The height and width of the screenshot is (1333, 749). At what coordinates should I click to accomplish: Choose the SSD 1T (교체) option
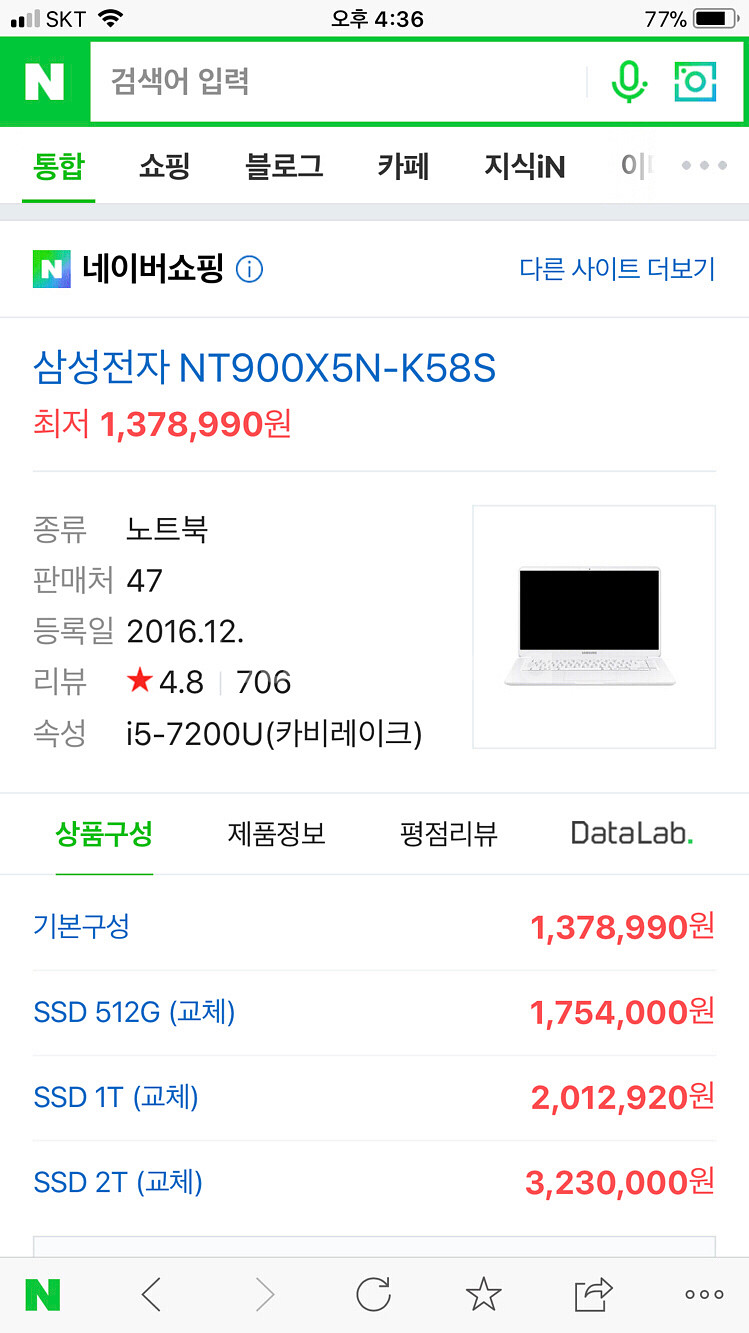(374, 1098)
